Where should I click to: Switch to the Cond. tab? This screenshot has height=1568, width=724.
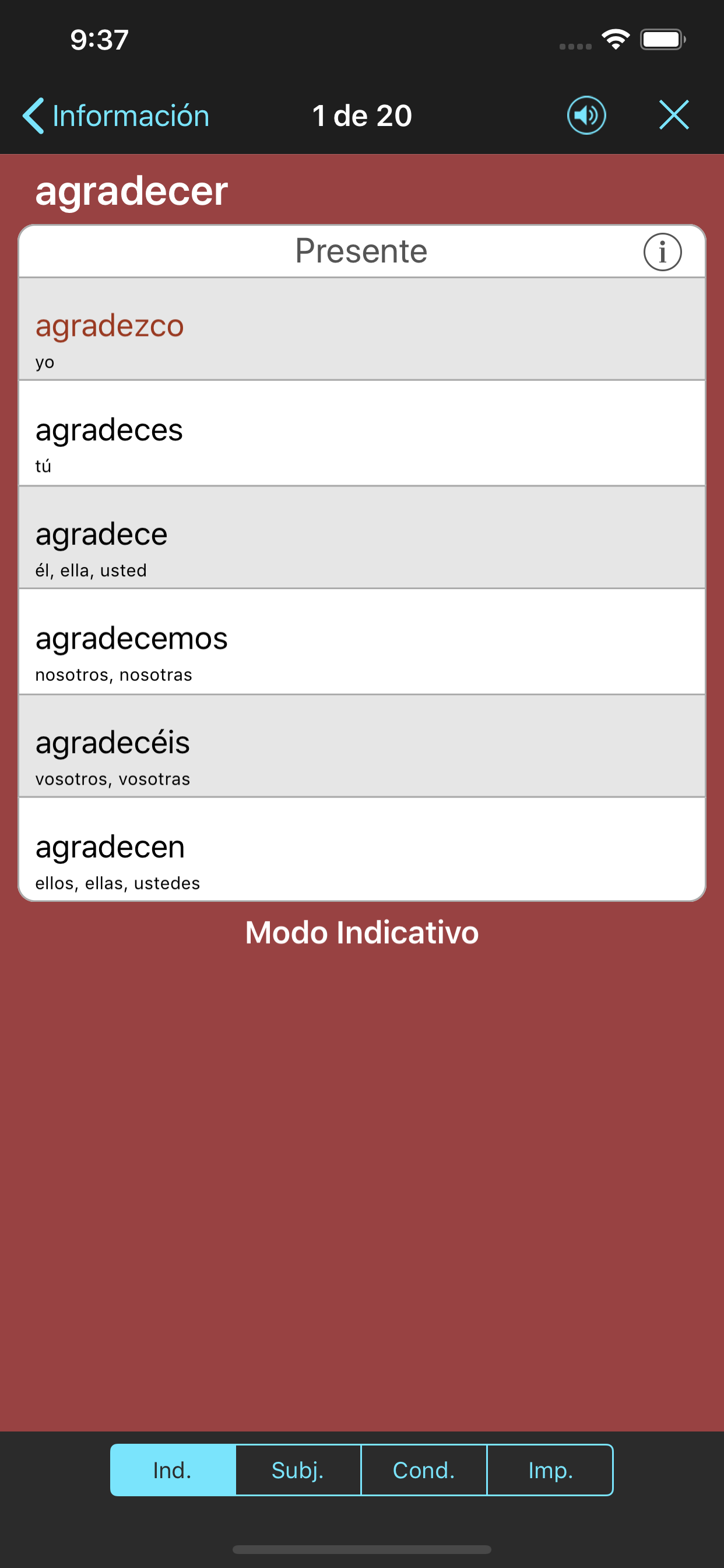(424, 1470)
